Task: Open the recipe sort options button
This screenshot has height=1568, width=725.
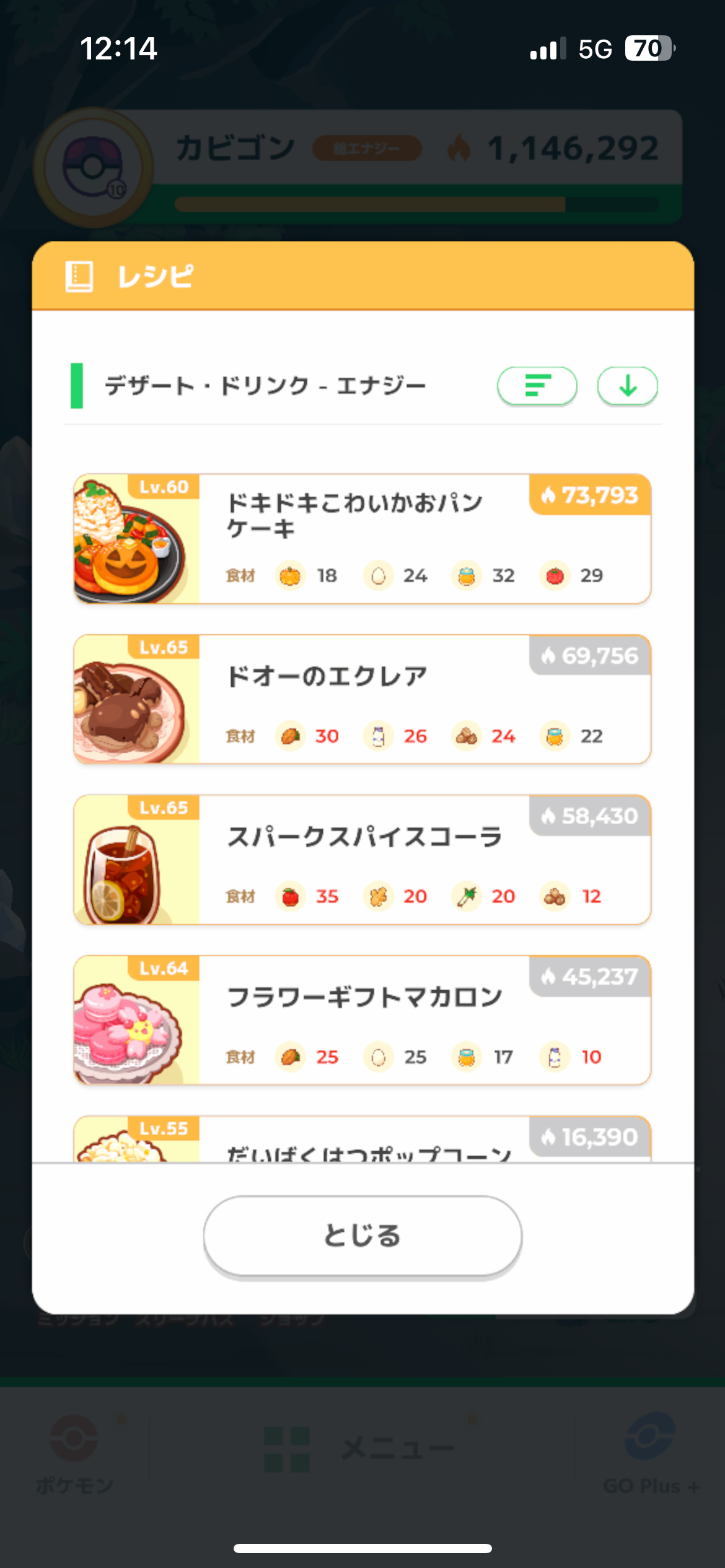Action: (537, 386)
